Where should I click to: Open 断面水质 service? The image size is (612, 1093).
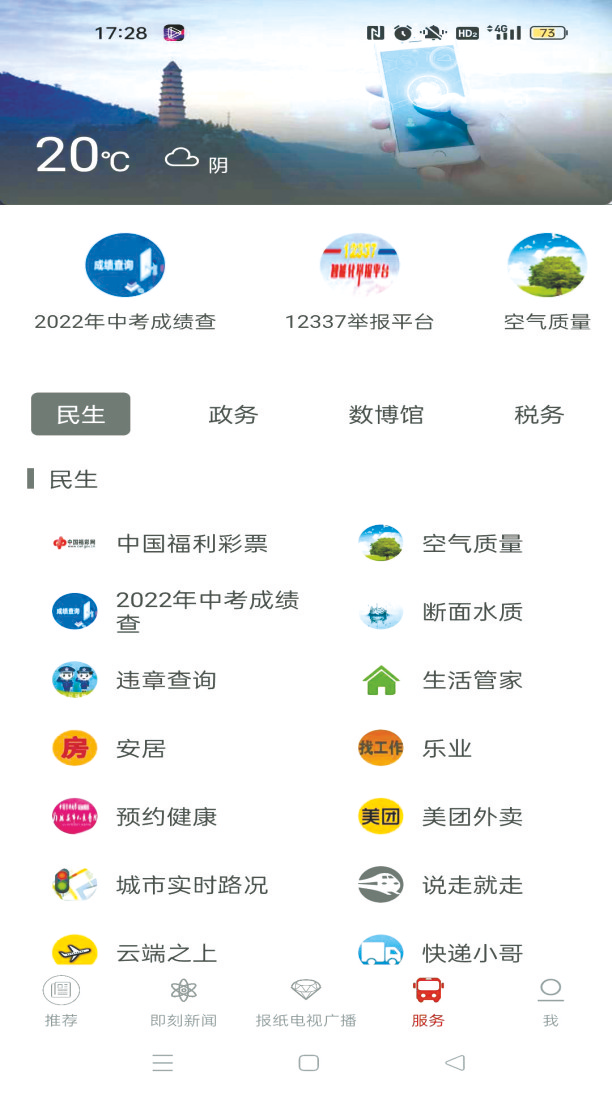[441, 611]
